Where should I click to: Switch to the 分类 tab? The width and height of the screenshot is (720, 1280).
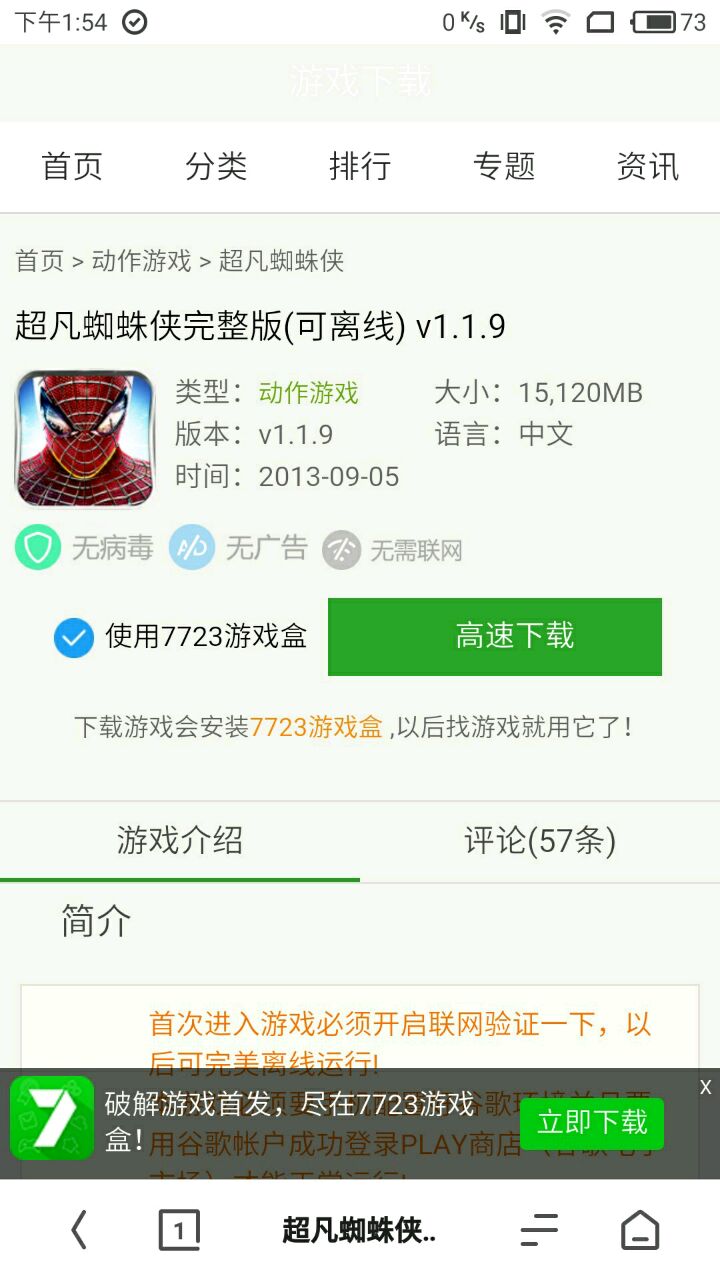(x=216, y=166)
